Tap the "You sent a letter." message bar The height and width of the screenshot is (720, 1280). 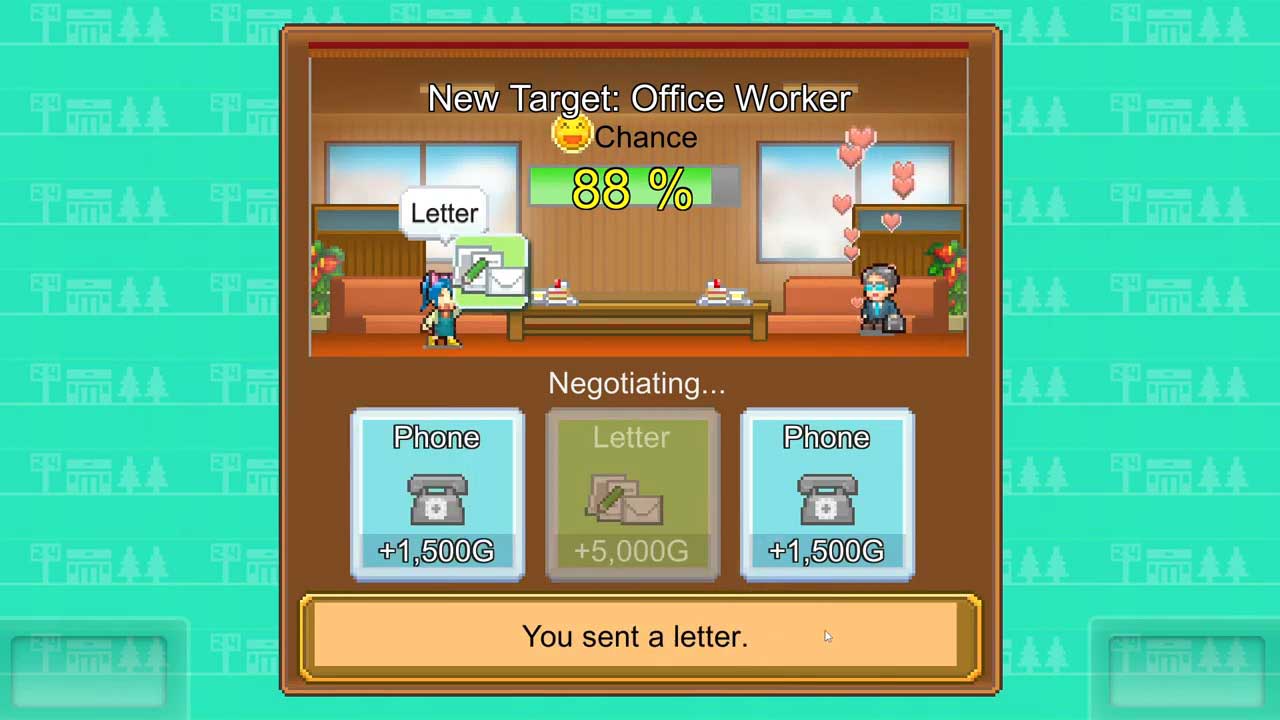coord(640,637)
